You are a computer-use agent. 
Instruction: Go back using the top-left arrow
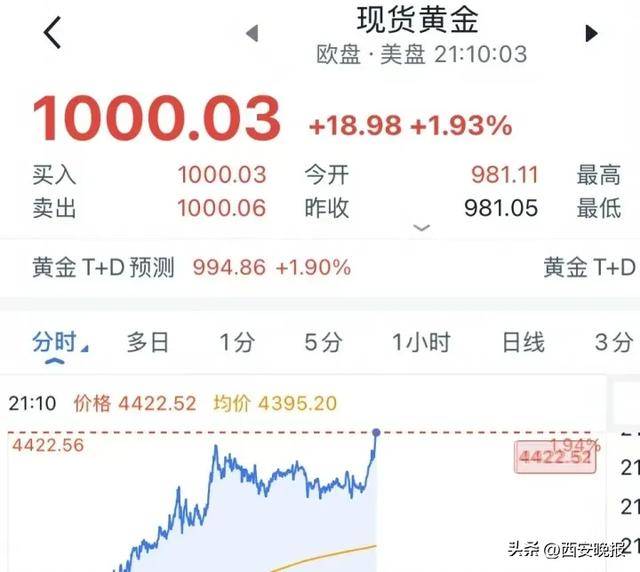pos(52,33)
